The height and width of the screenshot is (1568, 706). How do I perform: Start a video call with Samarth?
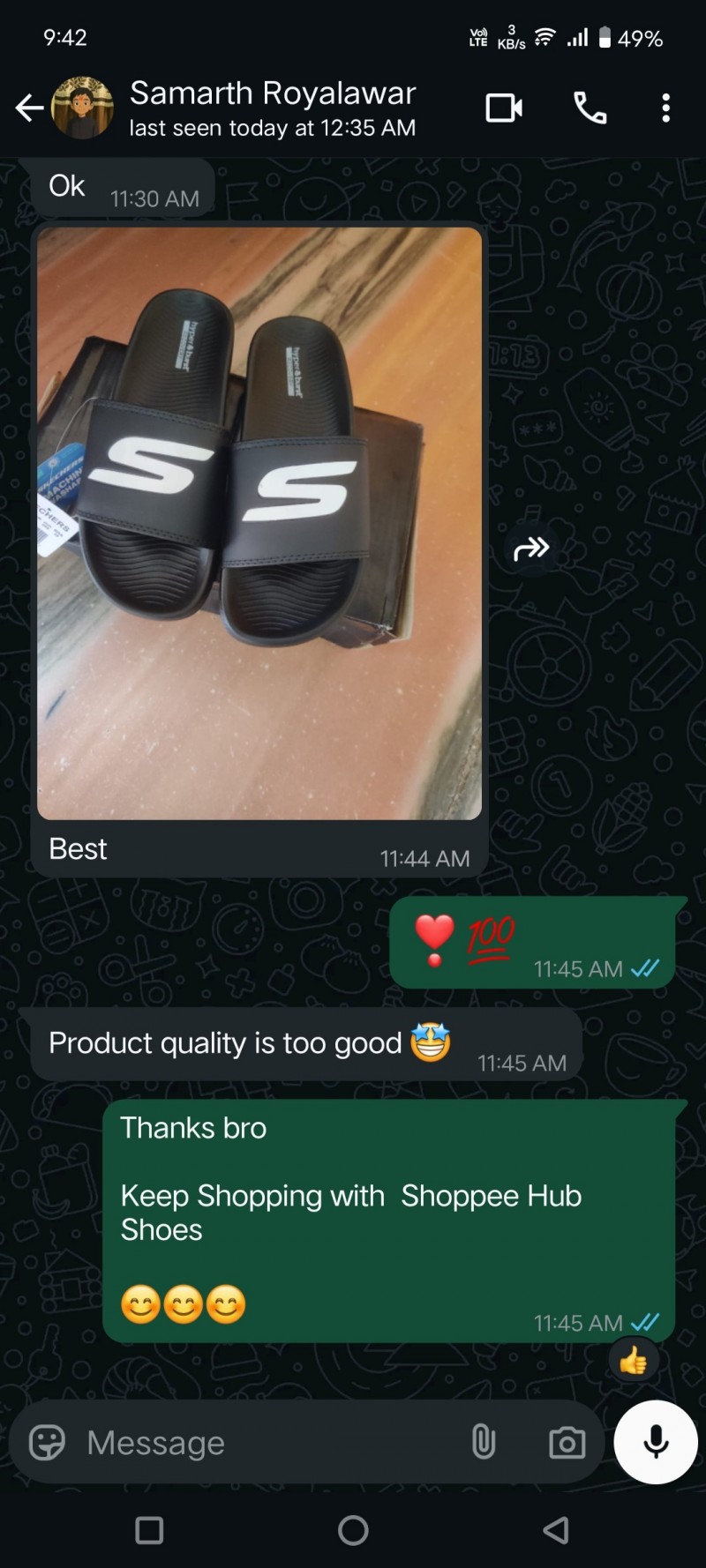point(504,108)
